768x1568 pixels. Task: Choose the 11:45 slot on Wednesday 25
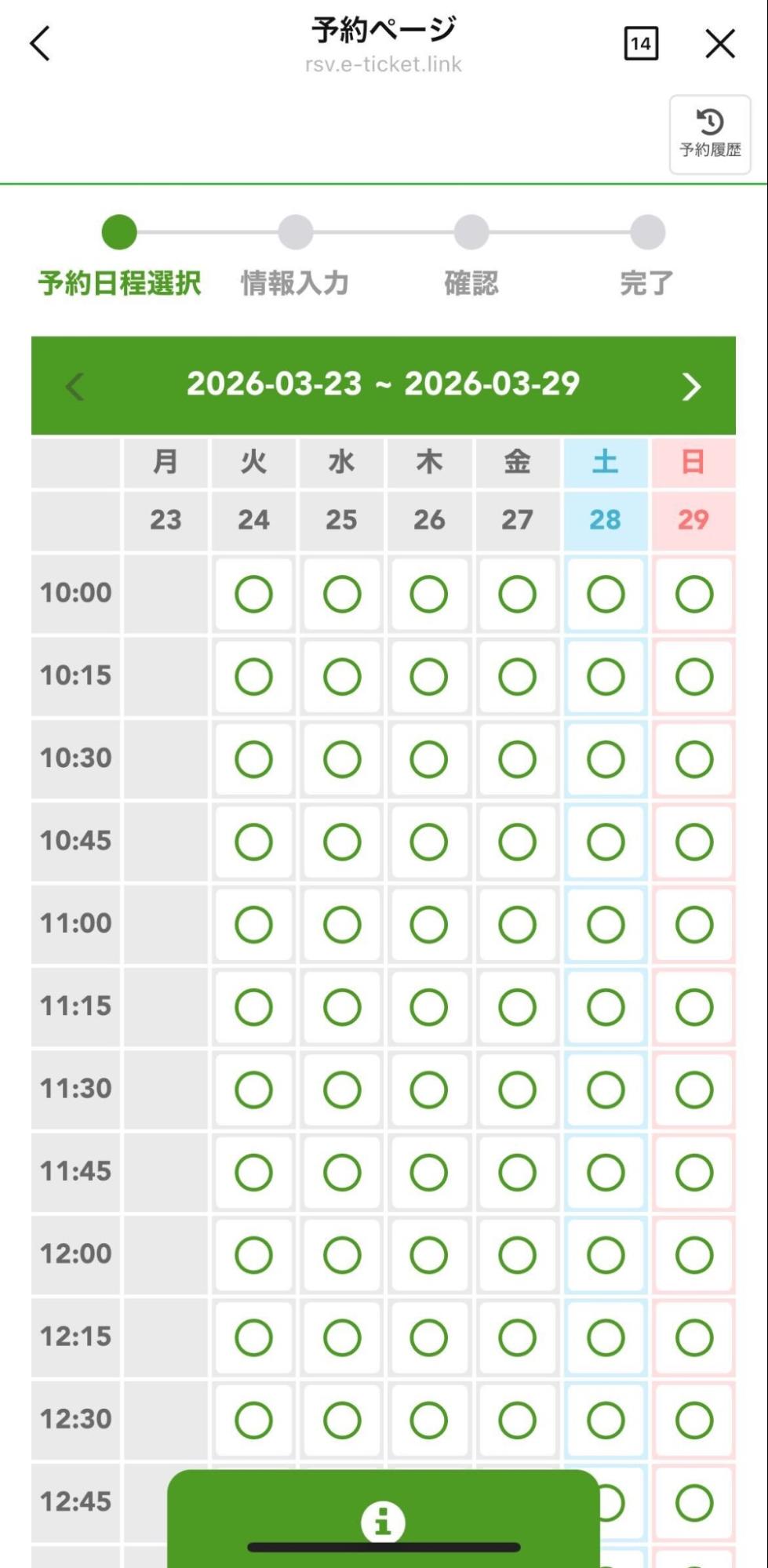pyautogui.click(x=342, y=1173)
